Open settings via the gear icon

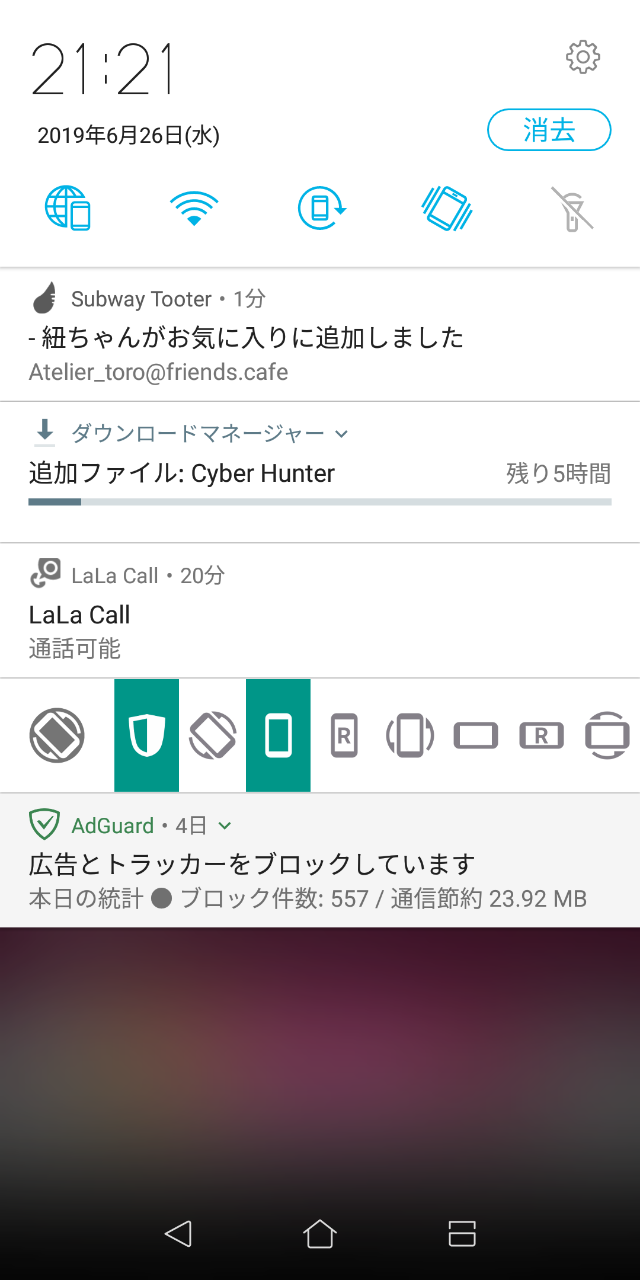pos(583,57)
